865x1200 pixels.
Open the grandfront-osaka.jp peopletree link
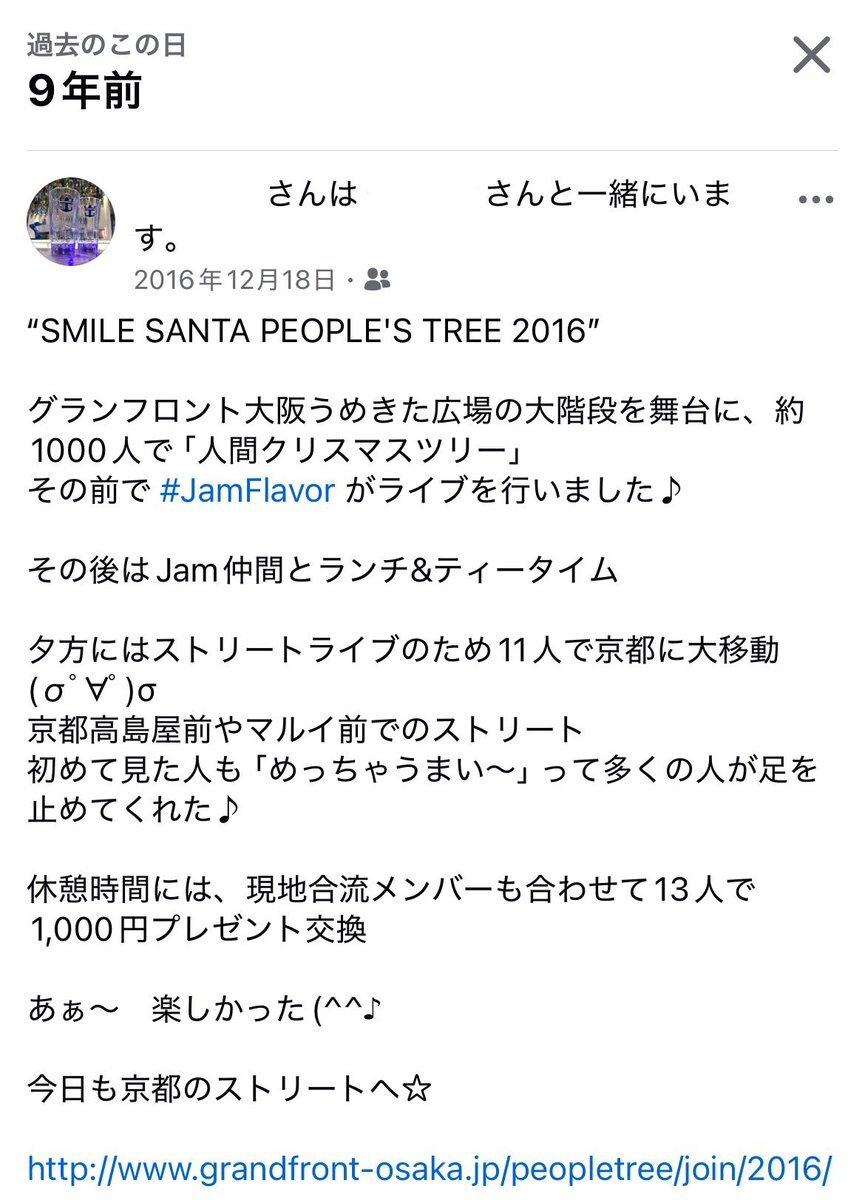click(x=430, y=1167)
